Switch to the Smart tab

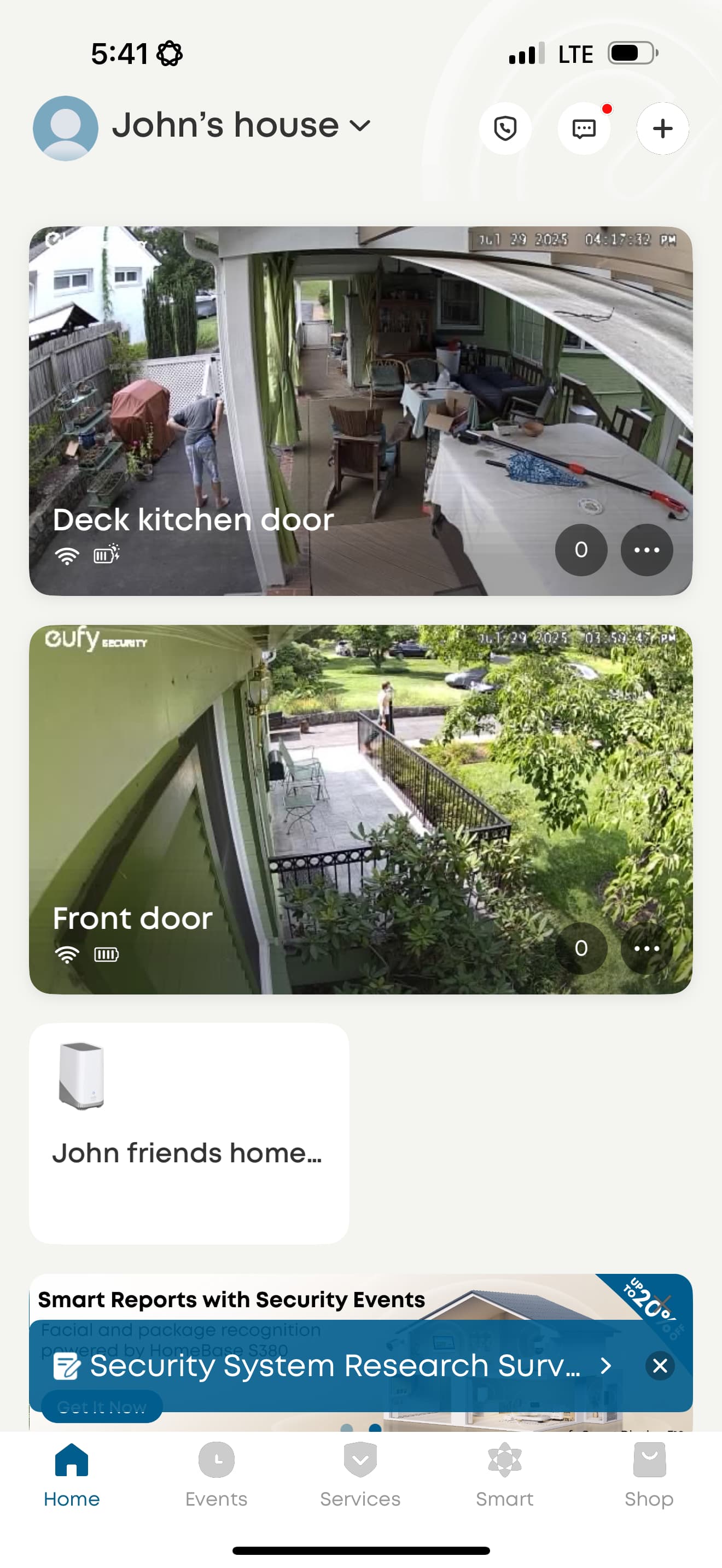click(505, 1473)
